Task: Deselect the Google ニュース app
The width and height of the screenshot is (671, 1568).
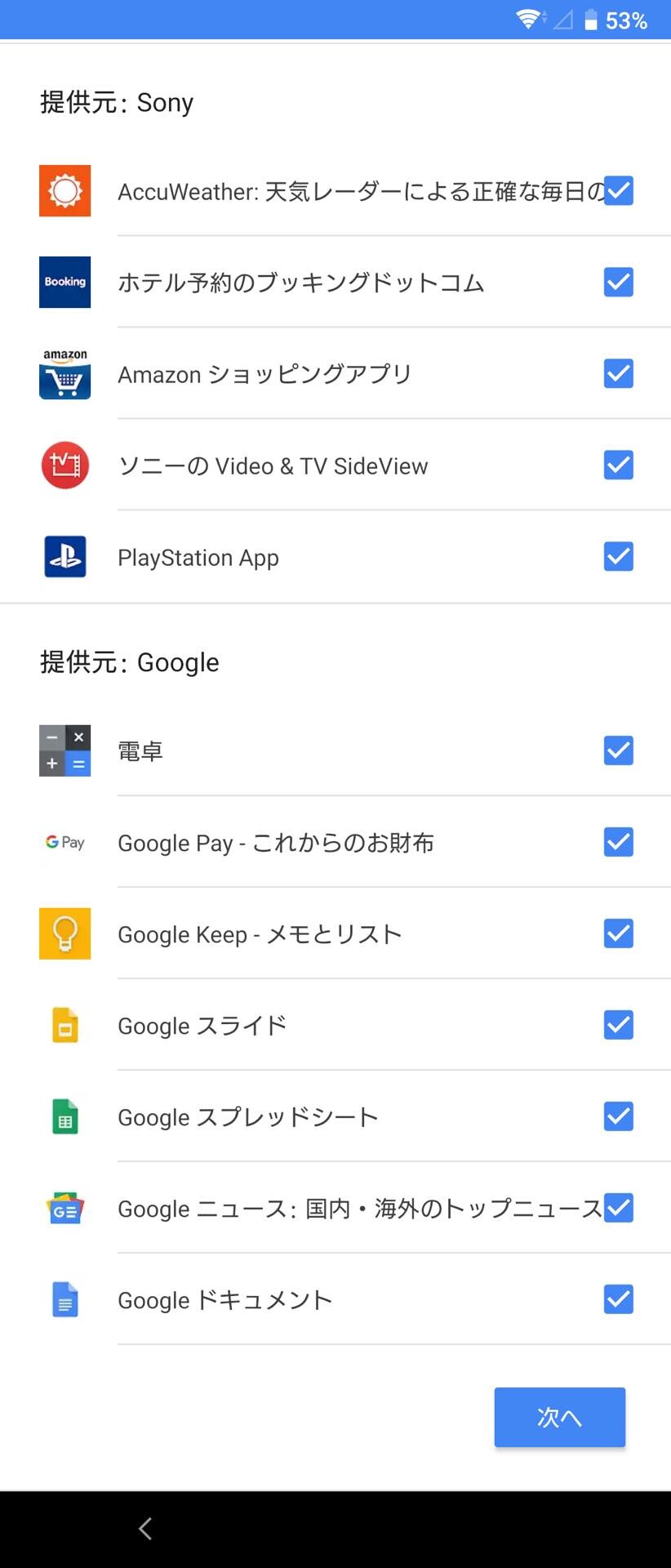Action: pos(619,1208)
